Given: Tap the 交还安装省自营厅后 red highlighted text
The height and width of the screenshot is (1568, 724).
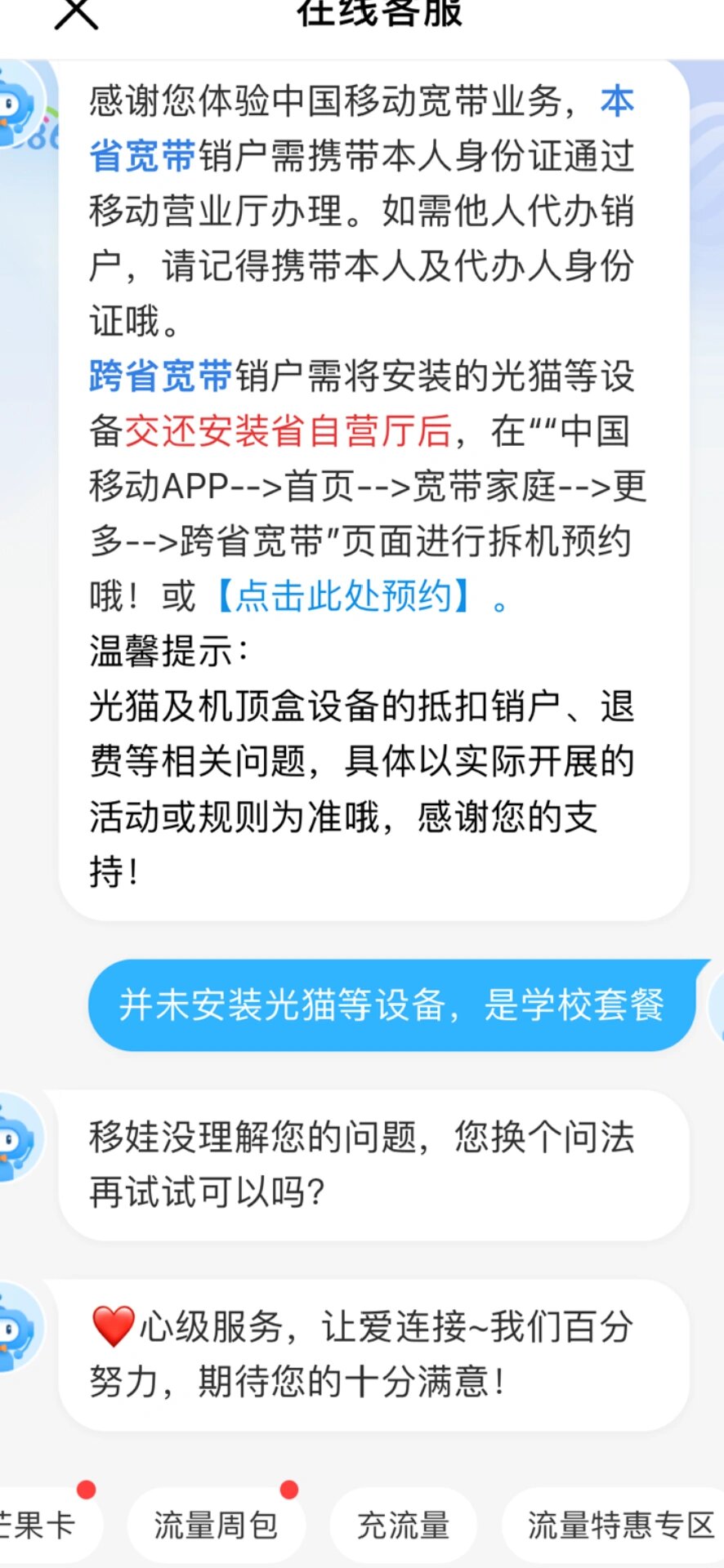Looking at the screenshot, I should pyautogui.click(x=286, y=431).
